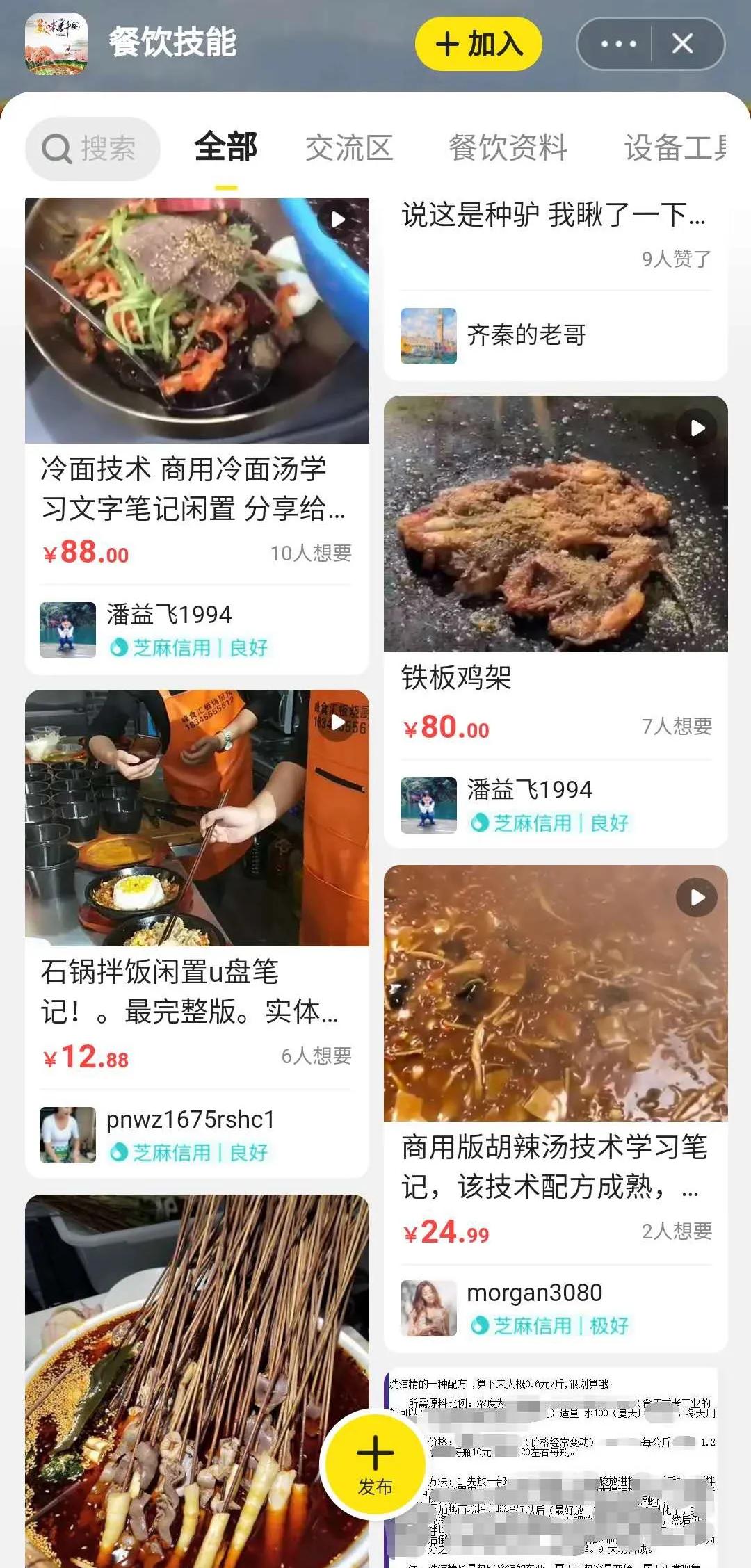This screenshot has height=1568, width=751.
Task: Play the 冷面技术 video thumbnail
Action: click(x=339, y=218)
